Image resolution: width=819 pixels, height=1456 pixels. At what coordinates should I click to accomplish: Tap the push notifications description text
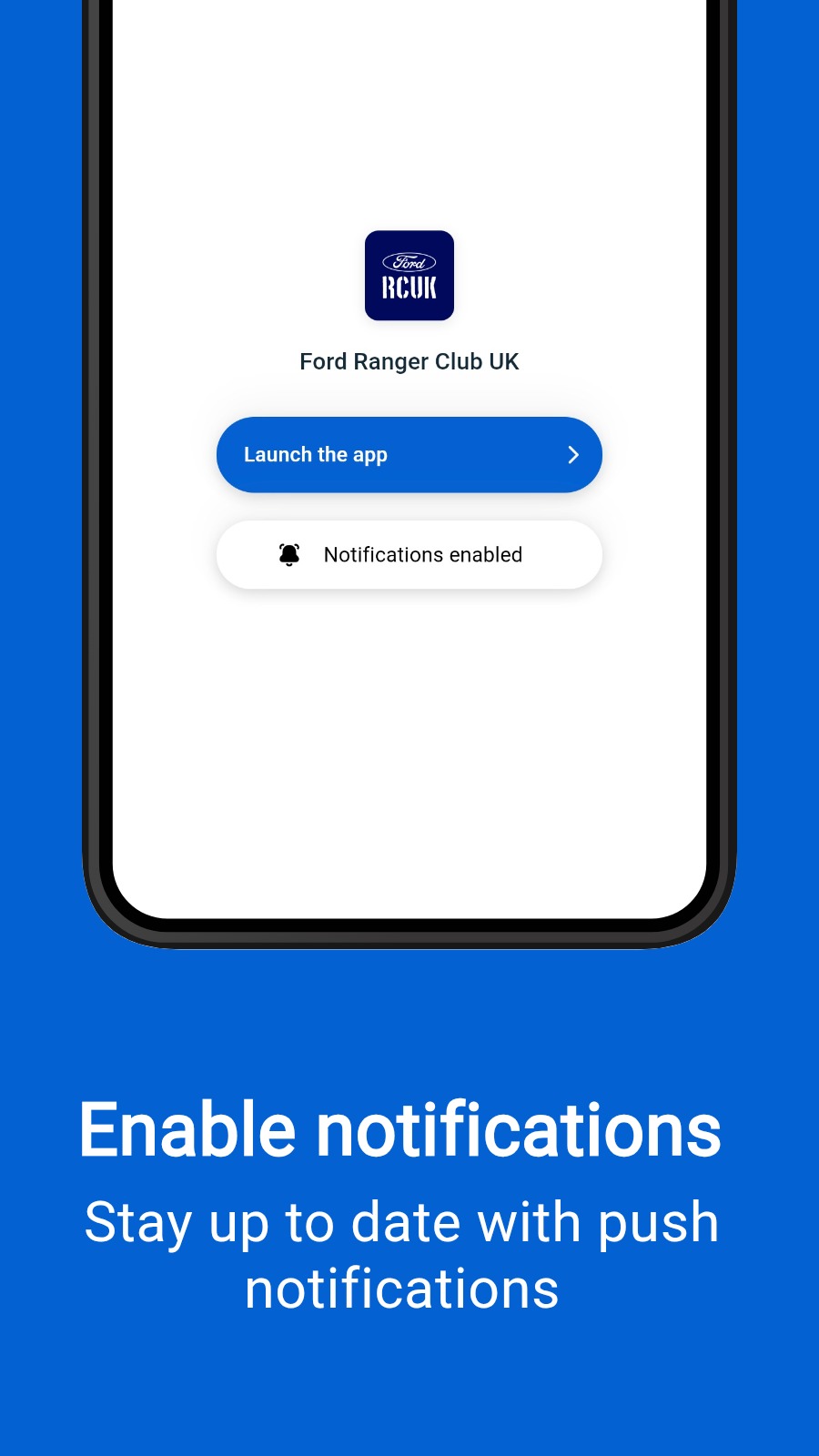tap(400, 1256)
